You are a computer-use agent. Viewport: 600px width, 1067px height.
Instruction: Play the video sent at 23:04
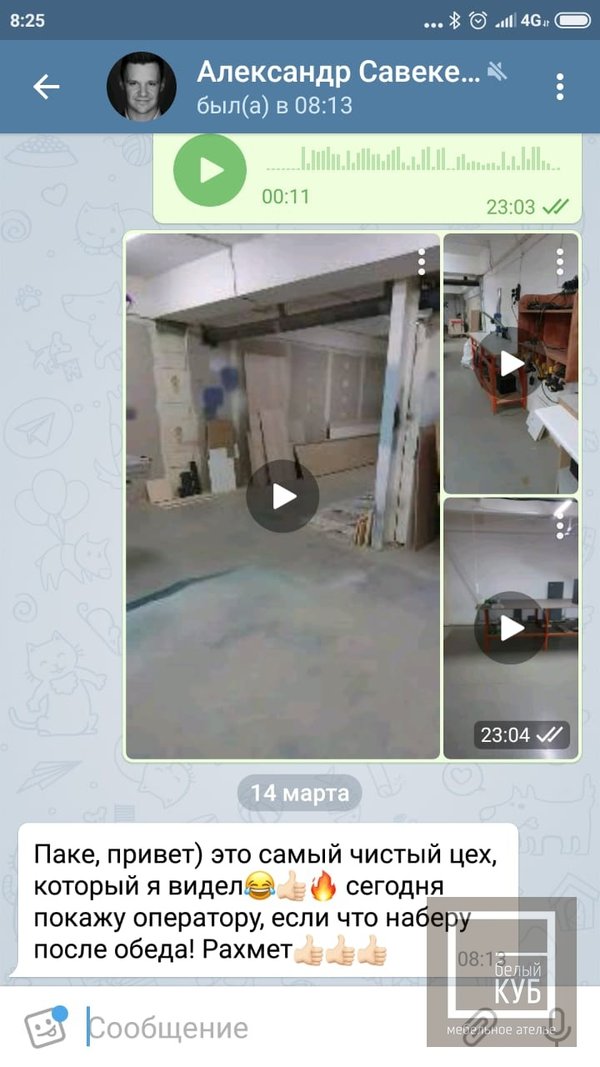pyautogui.click(x=511, y=627)
